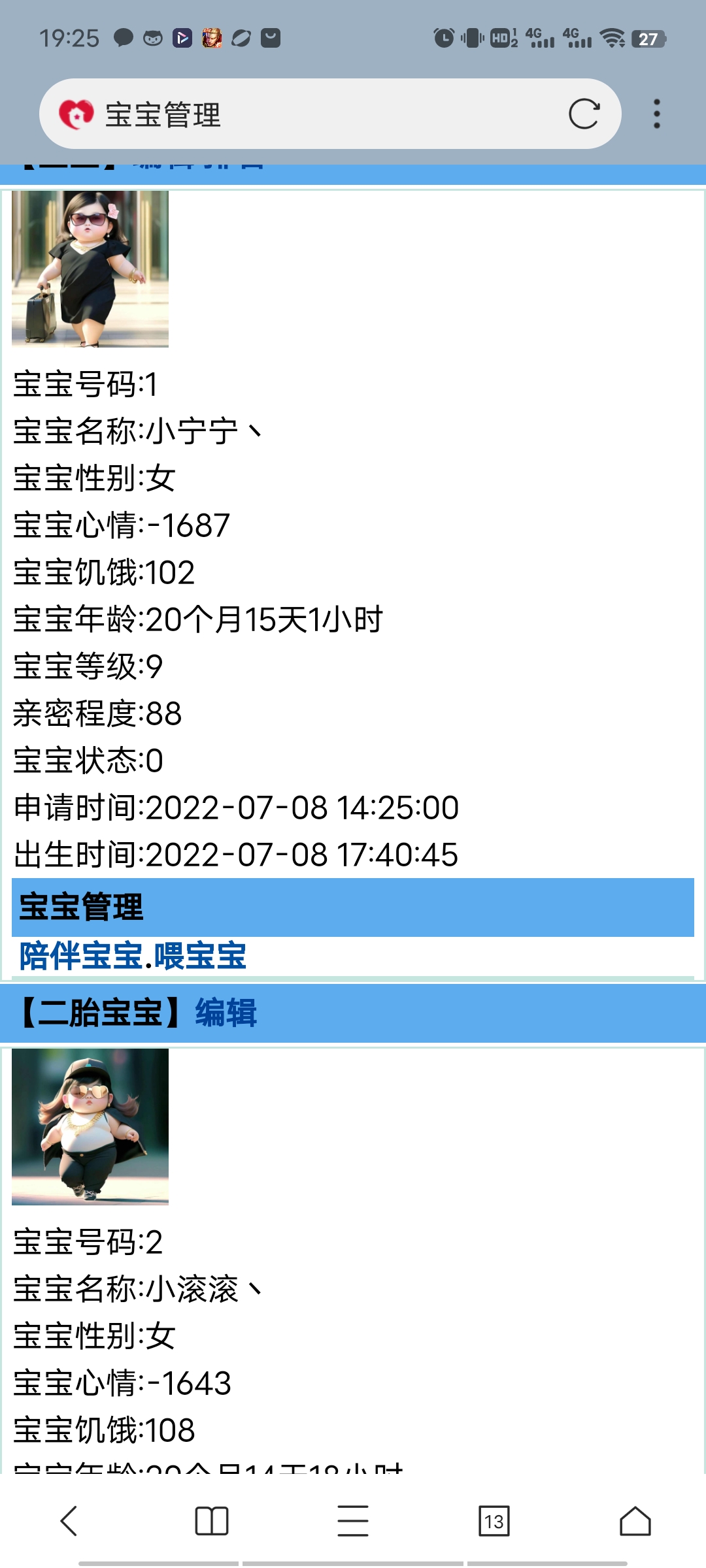Open the 喂宝宝 link
This screenshot has width=706, height=1568.
click(201, 956)
